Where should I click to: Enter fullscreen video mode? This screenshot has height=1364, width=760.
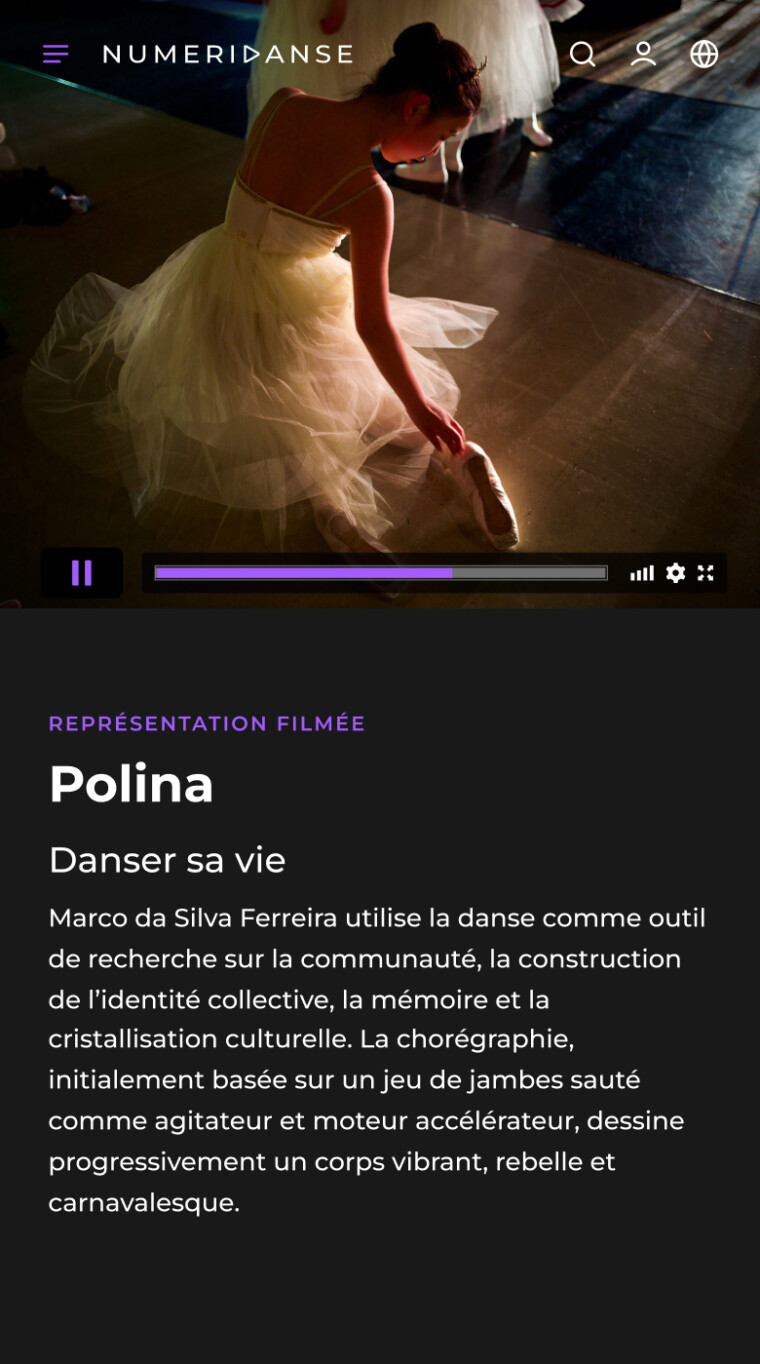click(x=706, y=573)
